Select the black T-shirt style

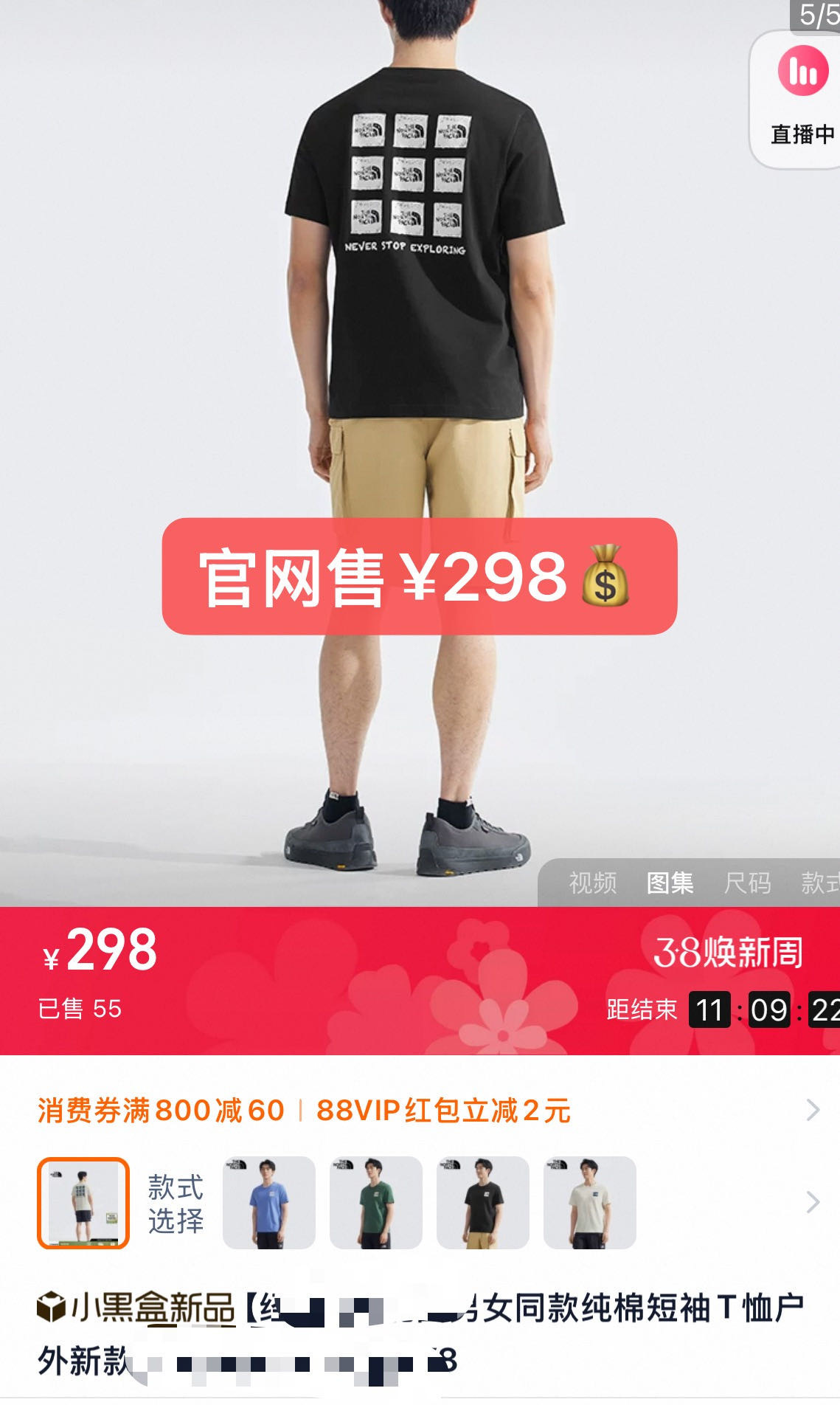(x=483, y=1203)
